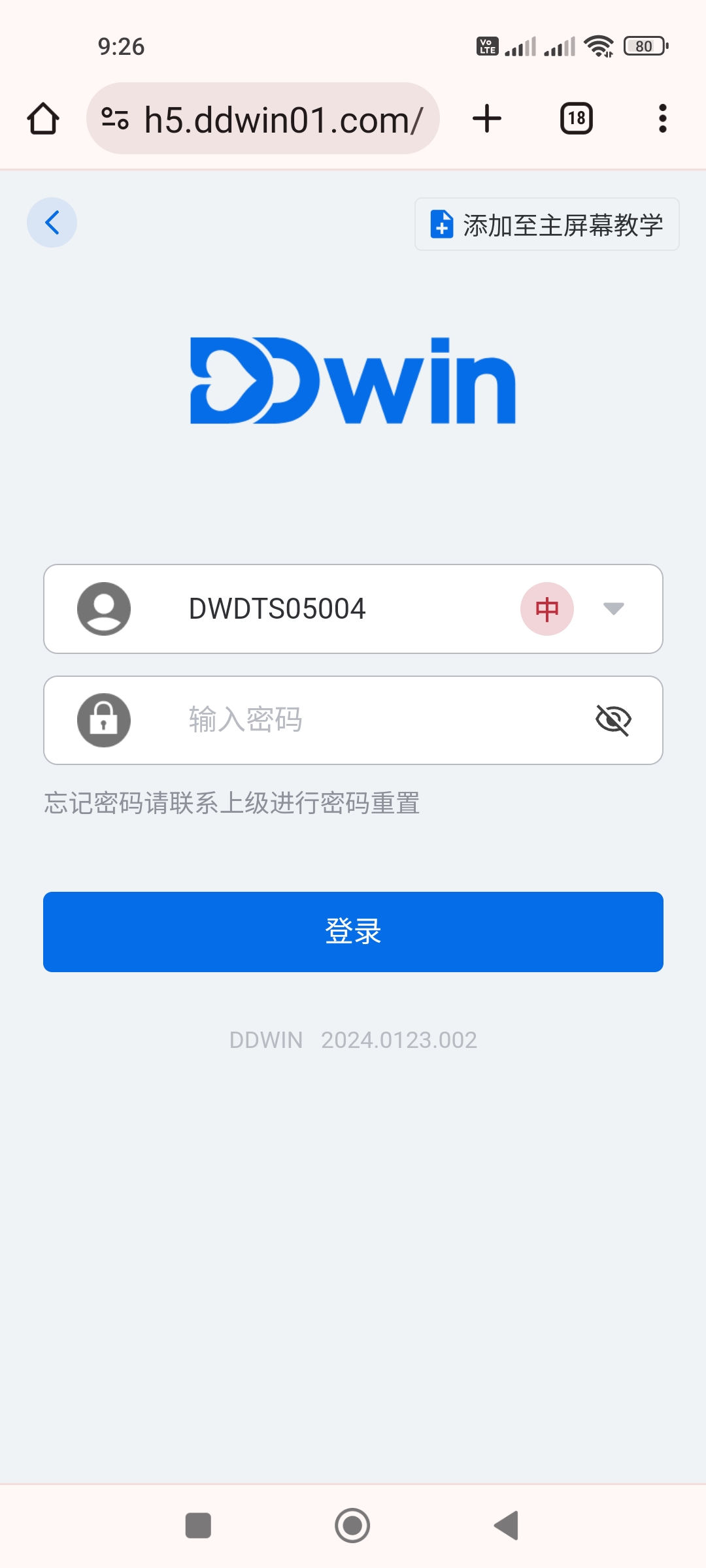
Task: Open the tab switcher showing 18
Action: tap(577, 119)
